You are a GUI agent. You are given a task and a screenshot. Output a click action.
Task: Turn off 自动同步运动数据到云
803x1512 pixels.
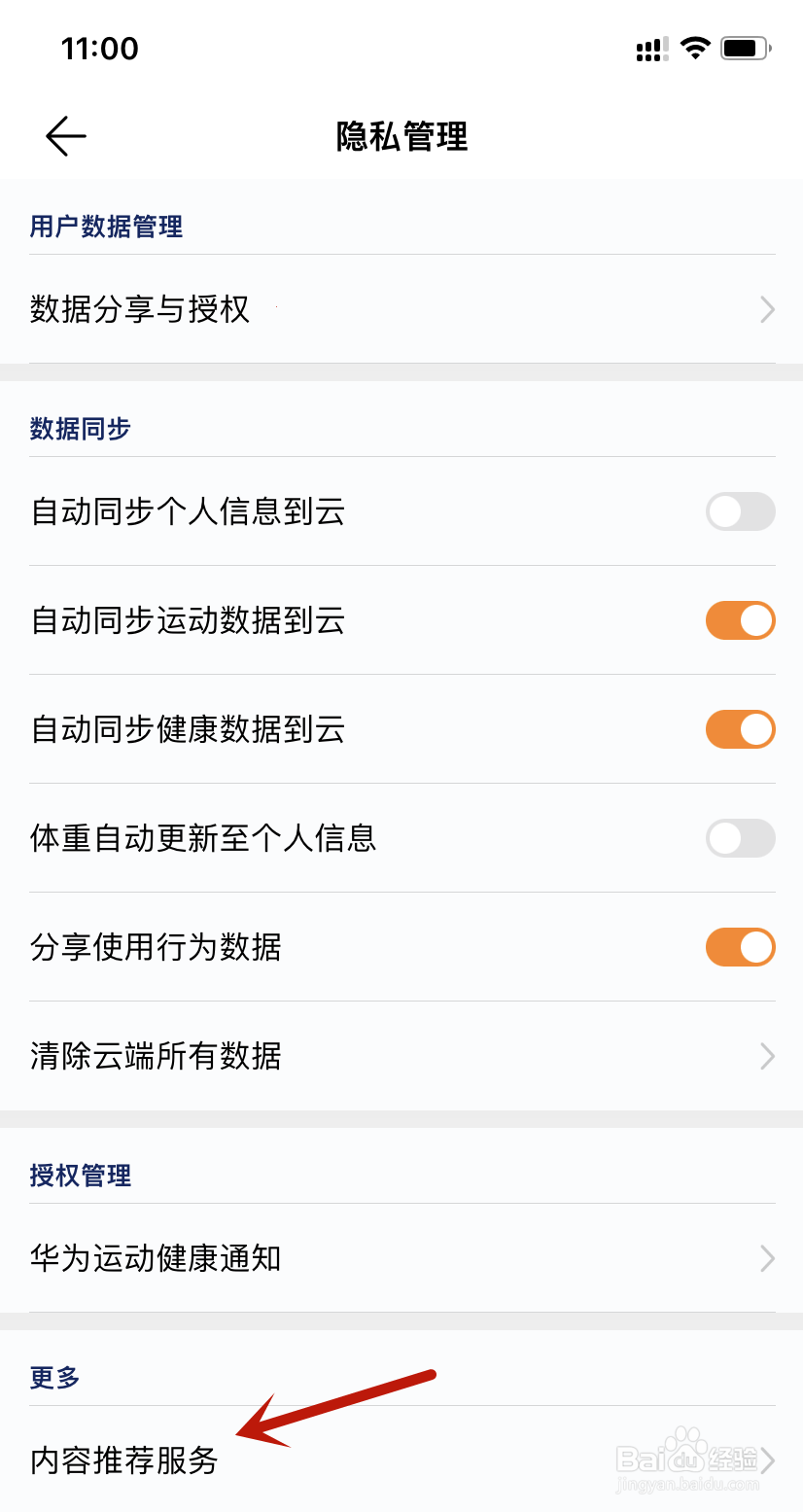click(740, 620)
